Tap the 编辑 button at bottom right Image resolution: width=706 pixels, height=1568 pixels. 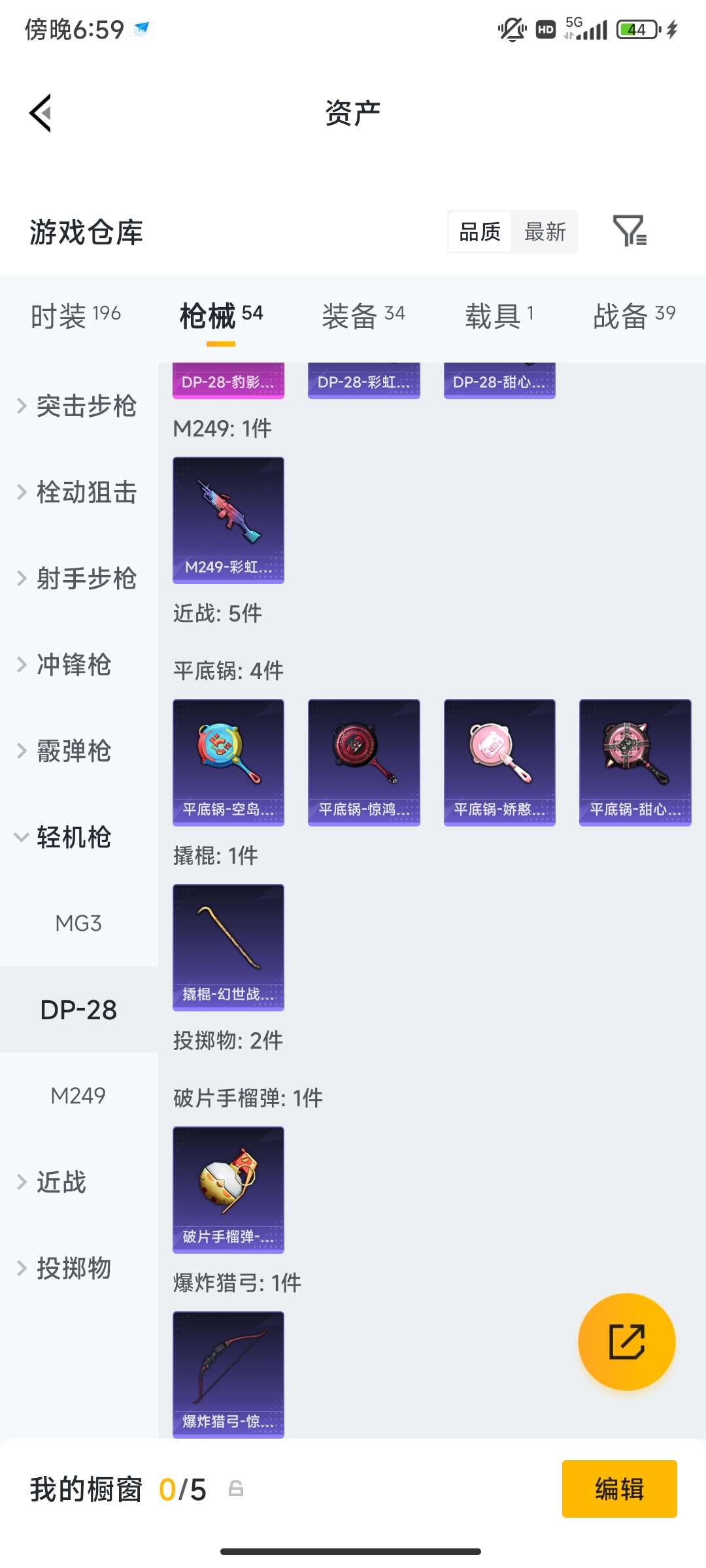(618, 1490)
